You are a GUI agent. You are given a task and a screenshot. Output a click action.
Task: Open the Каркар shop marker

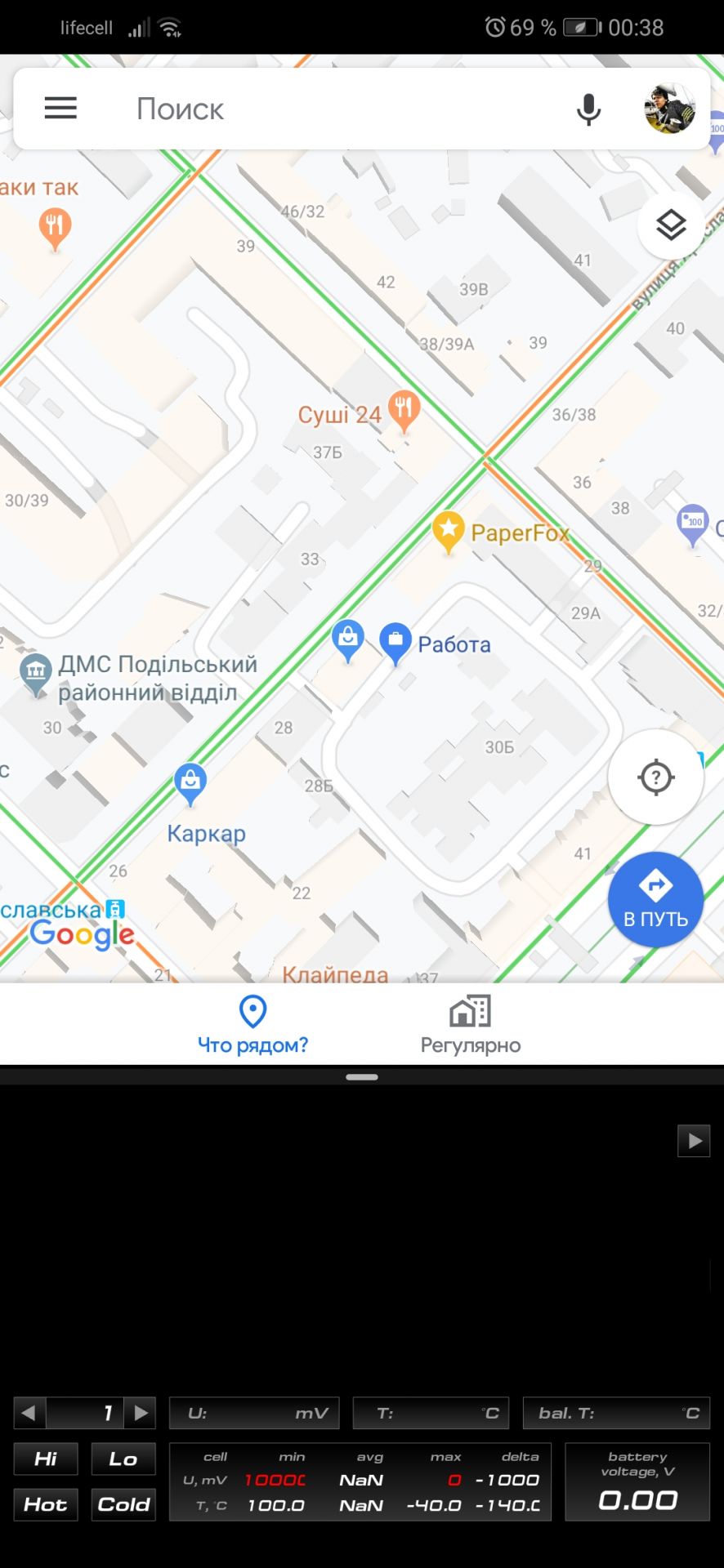click(190, 782)
